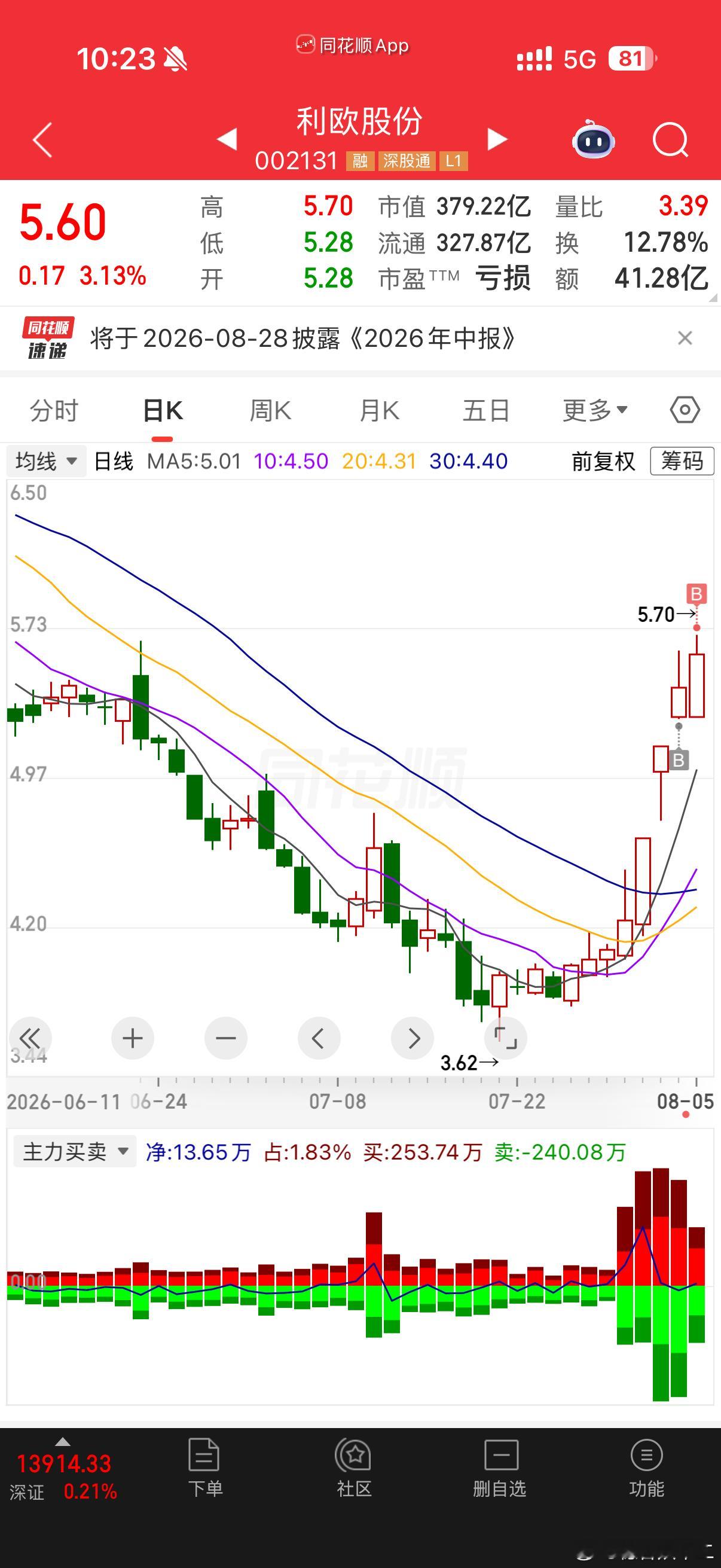
Task: Expand the 更多 chart period dropdown
Action: point(595,411)
